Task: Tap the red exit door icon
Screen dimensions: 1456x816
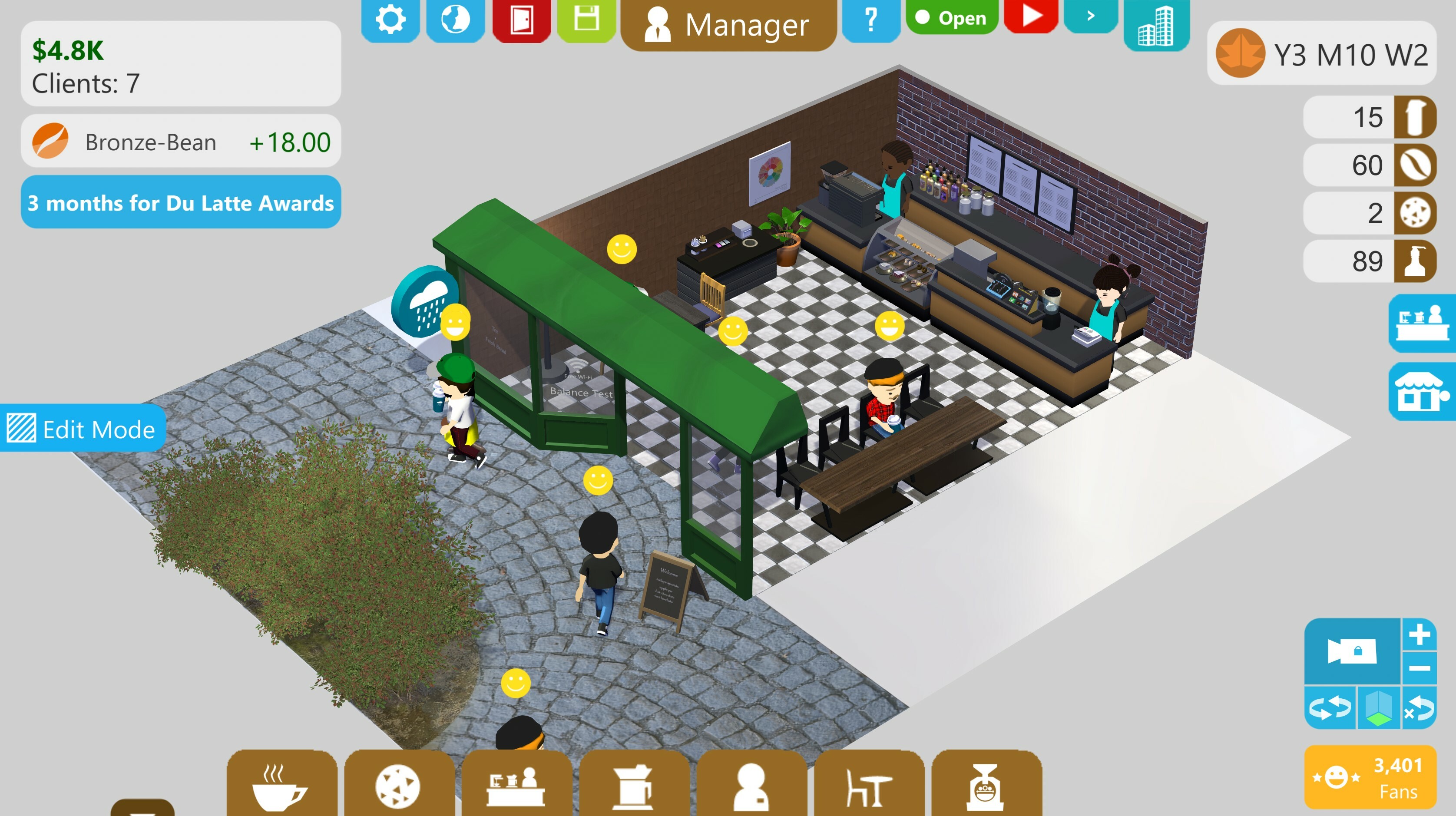Action: click(x=521, y=20)
